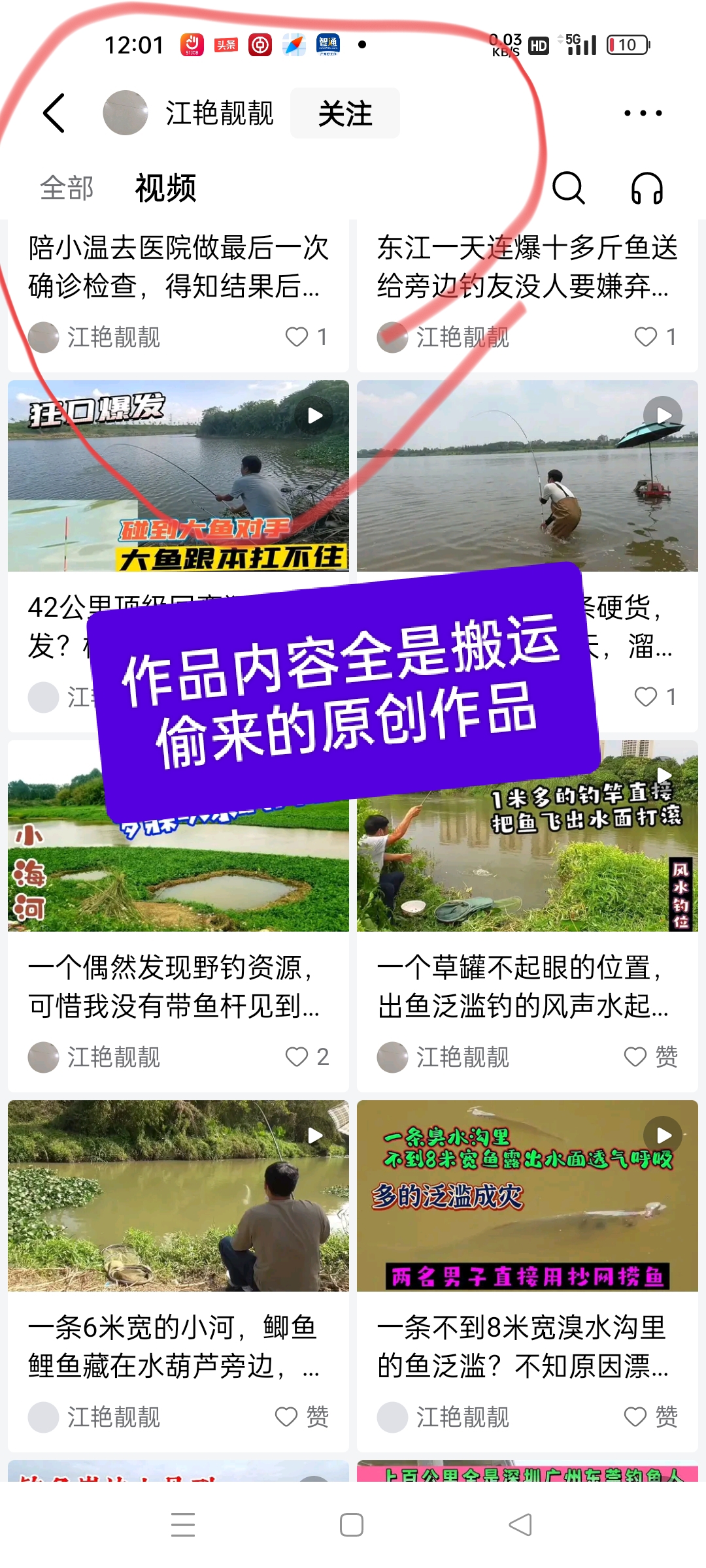Play the 两名男子直接用抄网捞鱼 video
This screenshot has width=706, height=1568.
(527, 1196)
